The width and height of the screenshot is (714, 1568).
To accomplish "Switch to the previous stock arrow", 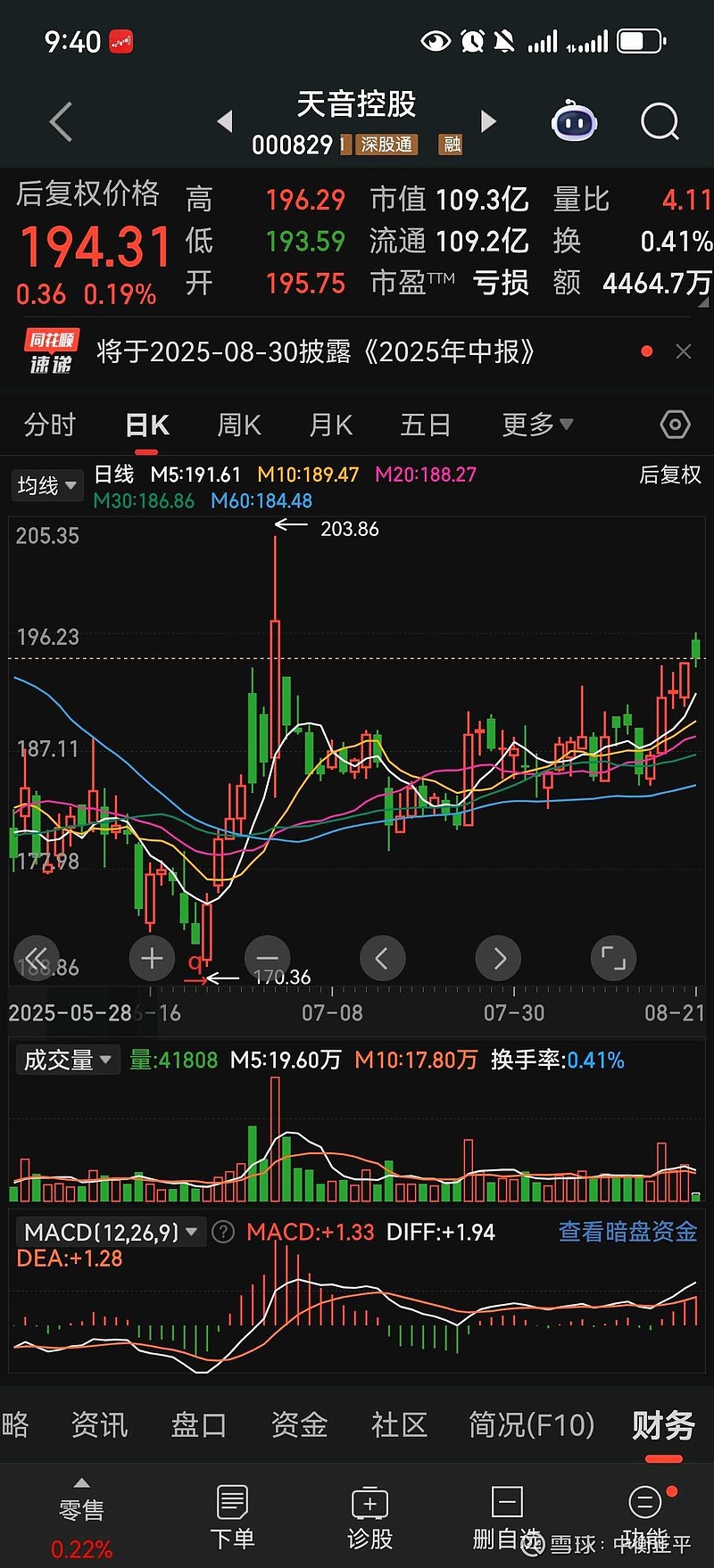I will (x=225, y=121).
